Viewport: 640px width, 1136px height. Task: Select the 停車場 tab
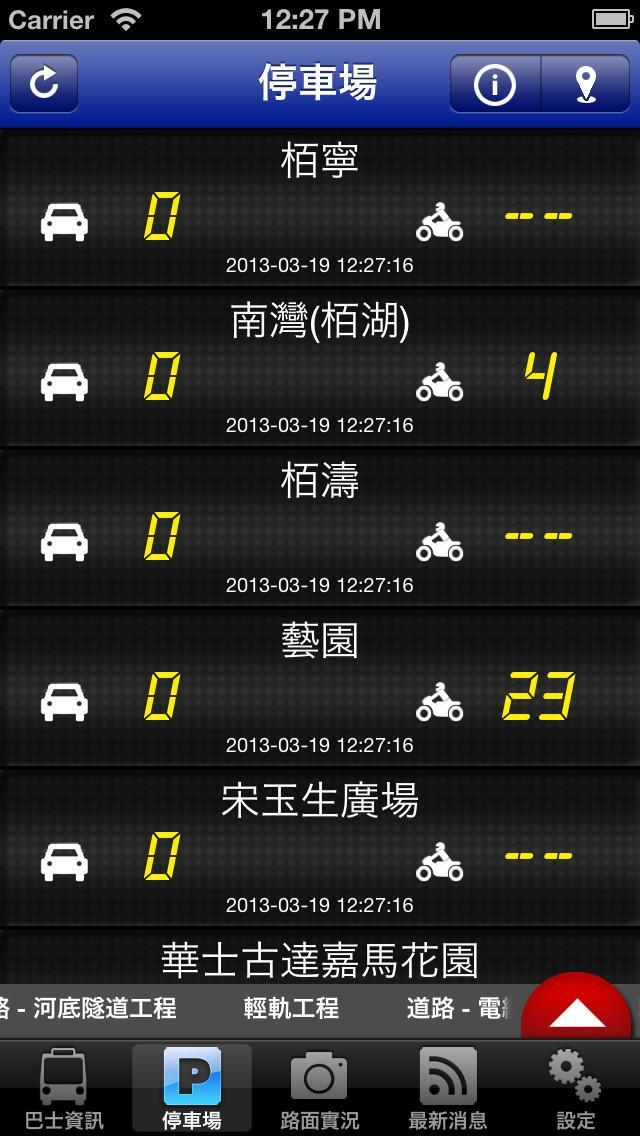coord(192,1088)
